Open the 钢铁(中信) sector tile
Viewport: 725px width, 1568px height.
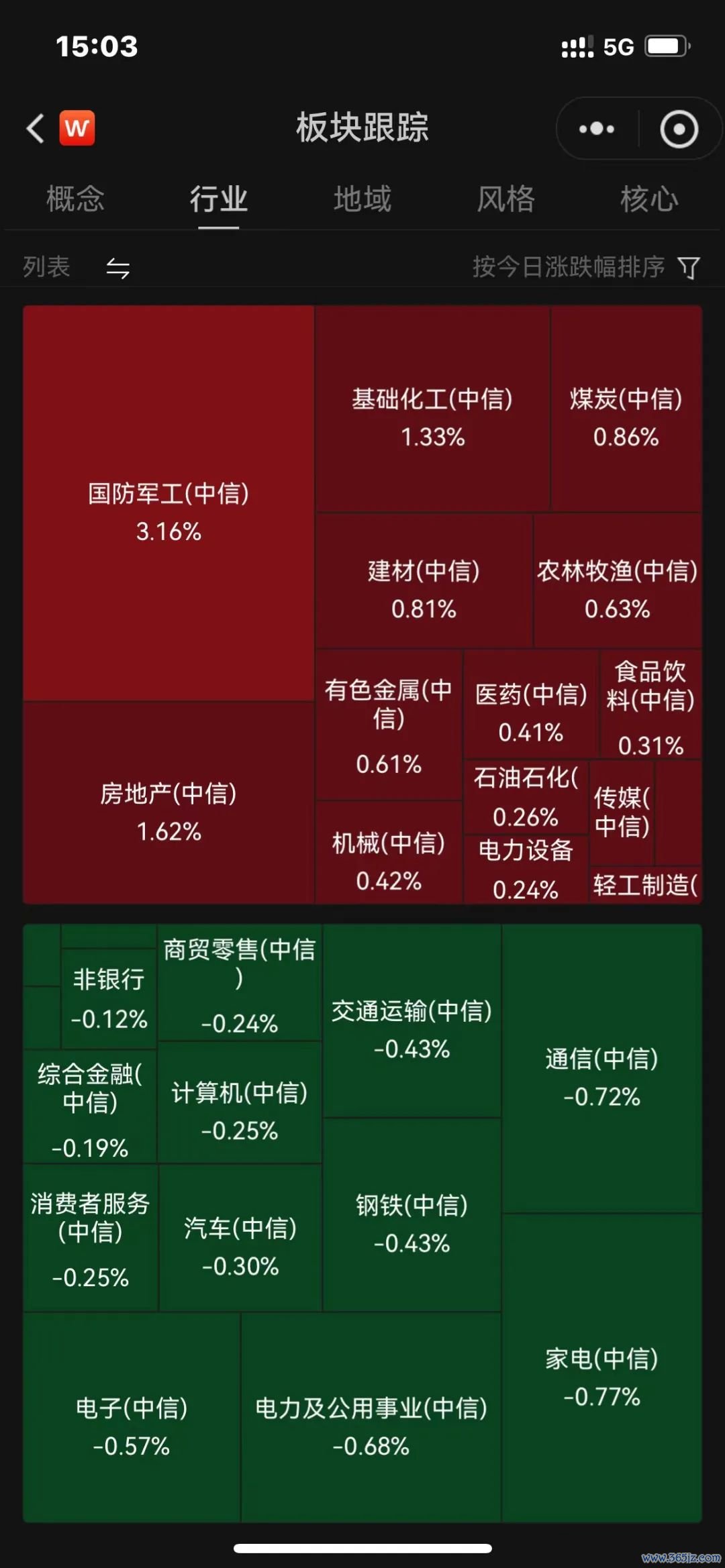pyautogui.click(x=412, y=1214)
